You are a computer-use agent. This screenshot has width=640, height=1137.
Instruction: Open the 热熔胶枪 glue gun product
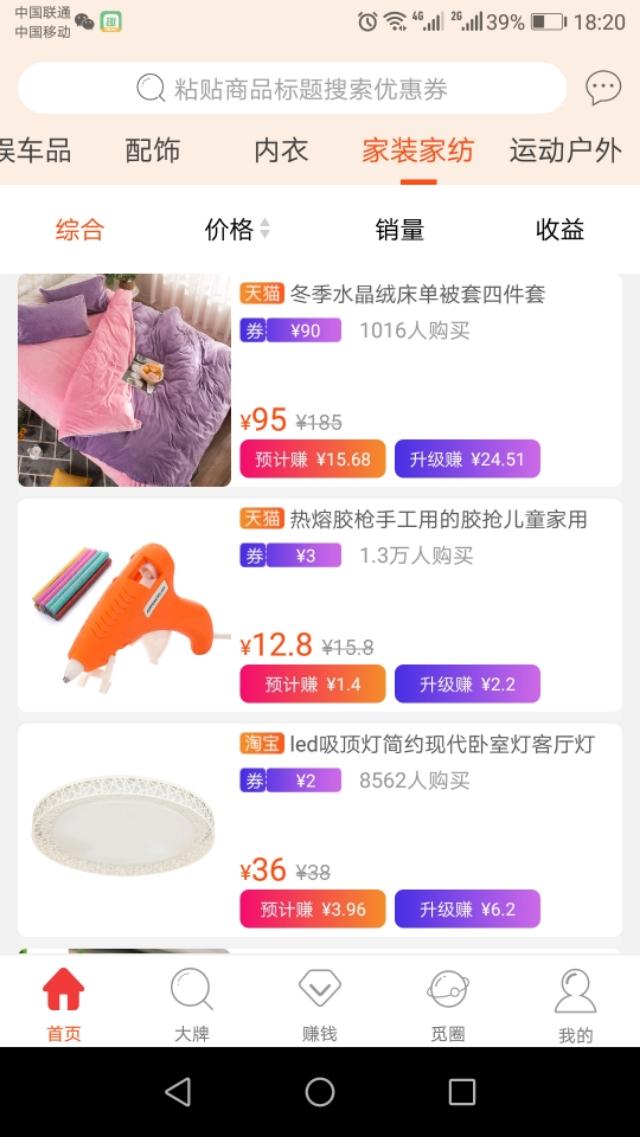coord(438,520)
